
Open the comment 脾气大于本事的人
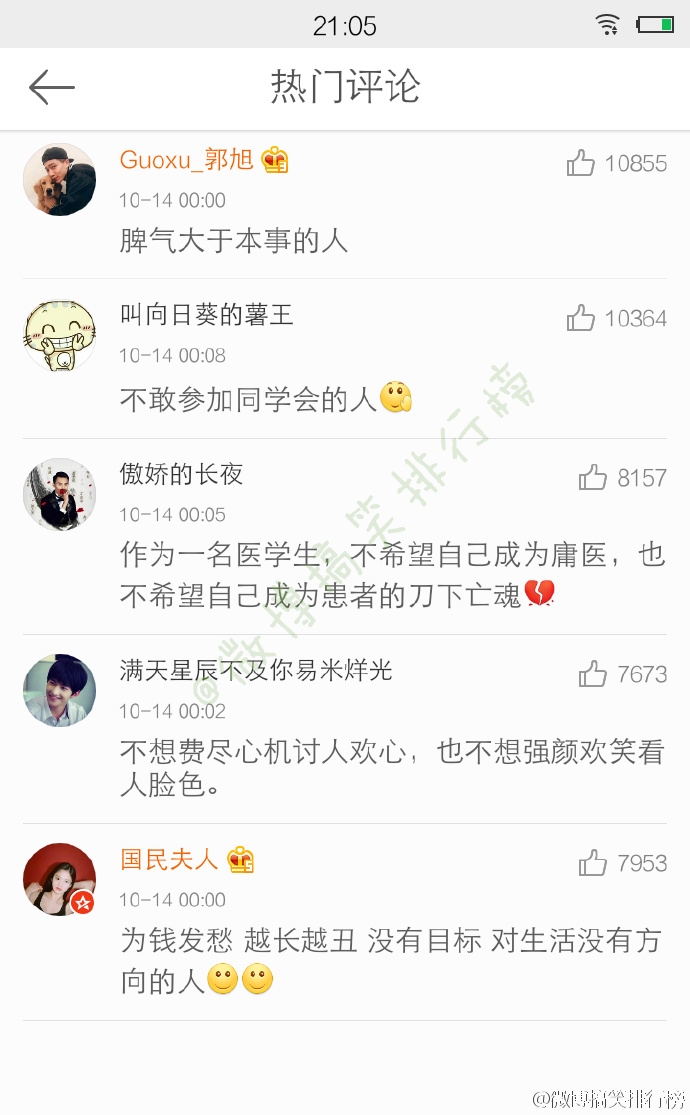pos(233,241)
